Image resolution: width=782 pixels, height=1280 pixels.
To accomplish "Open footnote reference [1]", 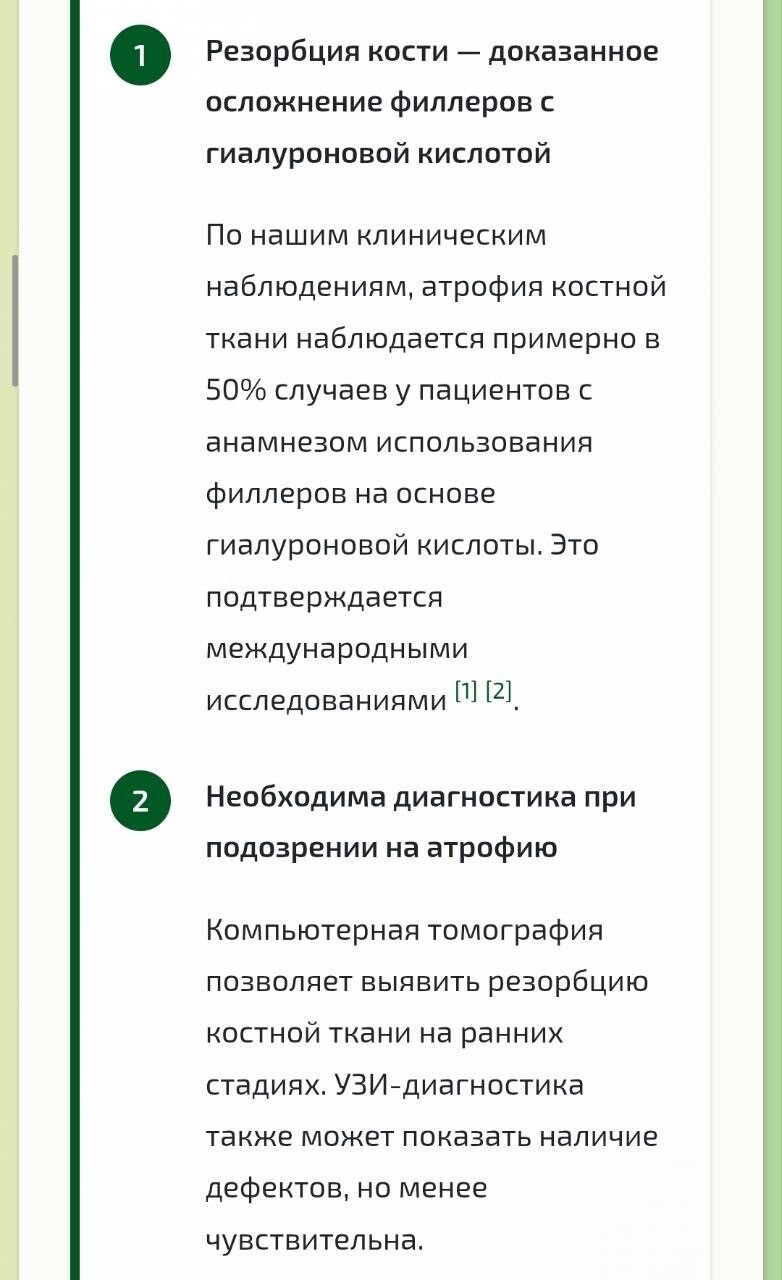I will (466, 690).
